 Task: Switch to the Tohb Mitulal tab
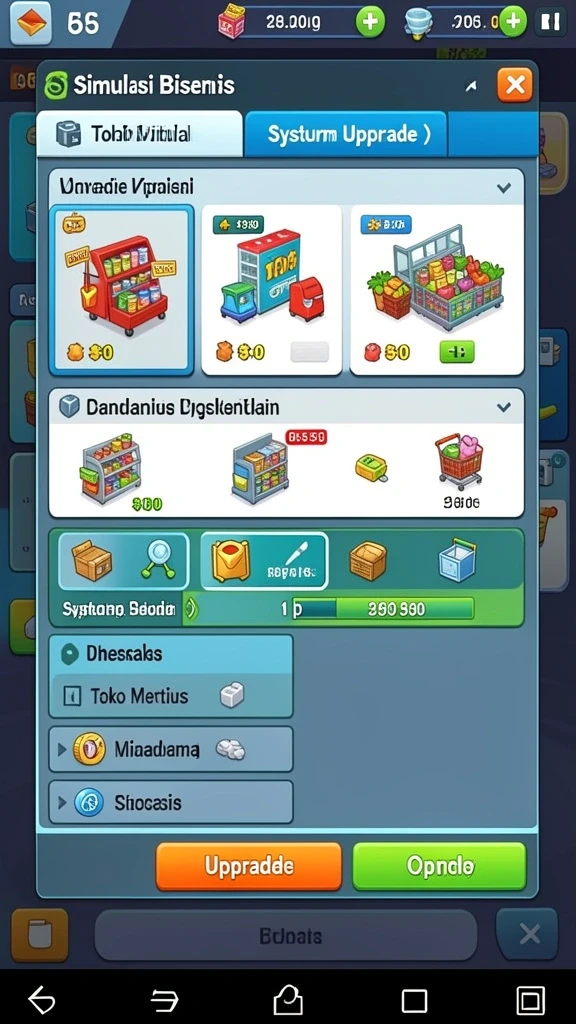[139, 135]
